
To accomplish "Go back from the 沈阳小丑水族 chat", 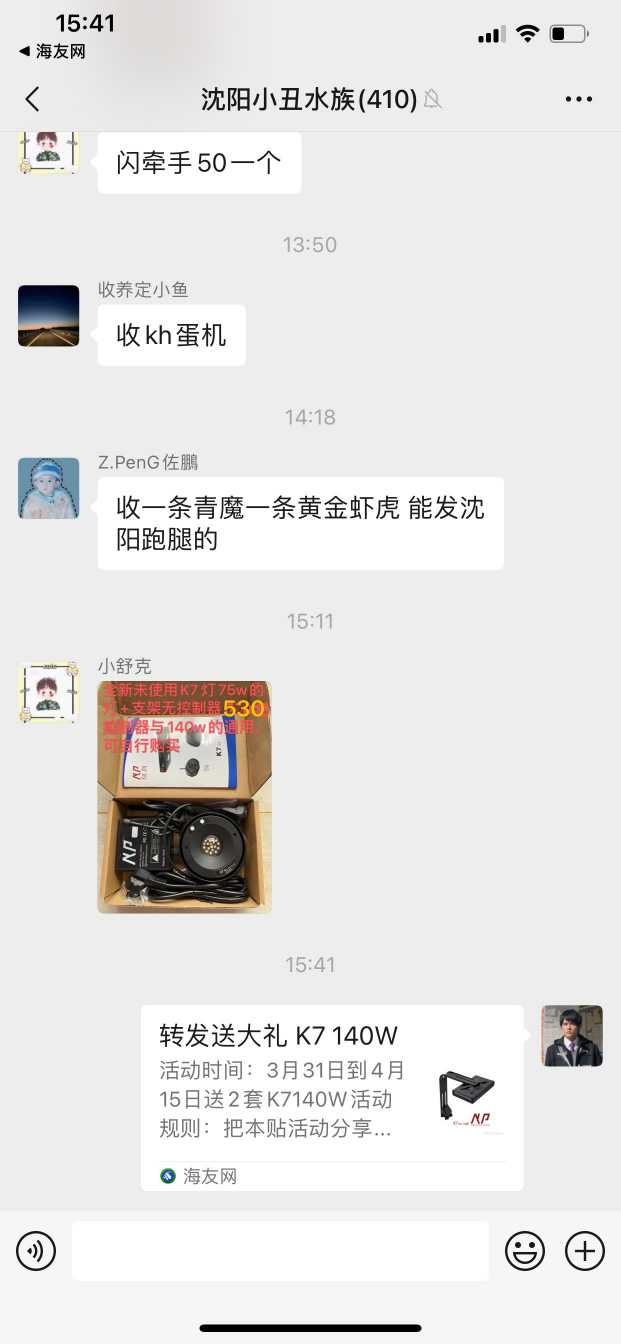I will coord(32,99).
